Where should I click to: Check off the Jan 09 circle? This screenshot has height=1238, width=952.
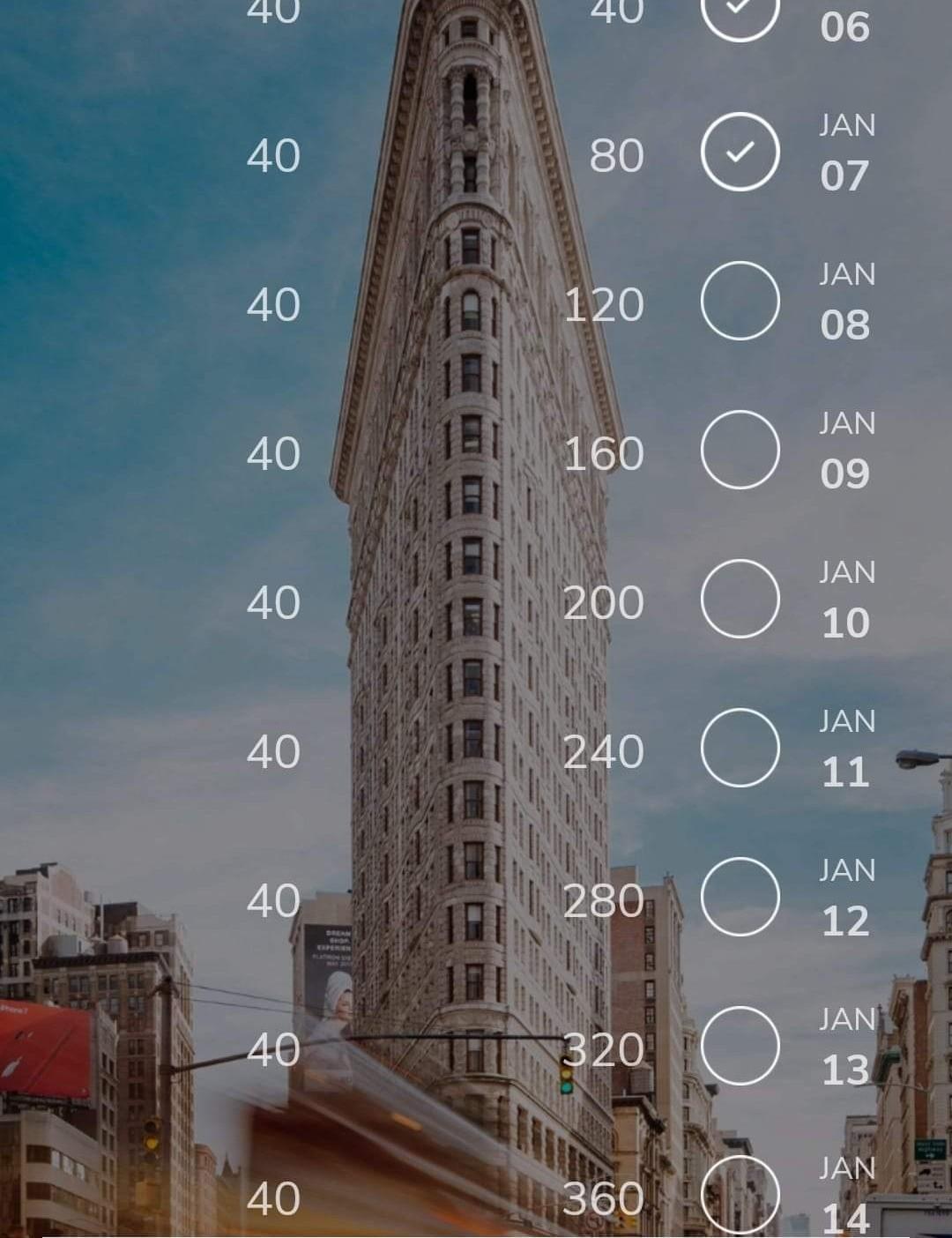point(740,450)
